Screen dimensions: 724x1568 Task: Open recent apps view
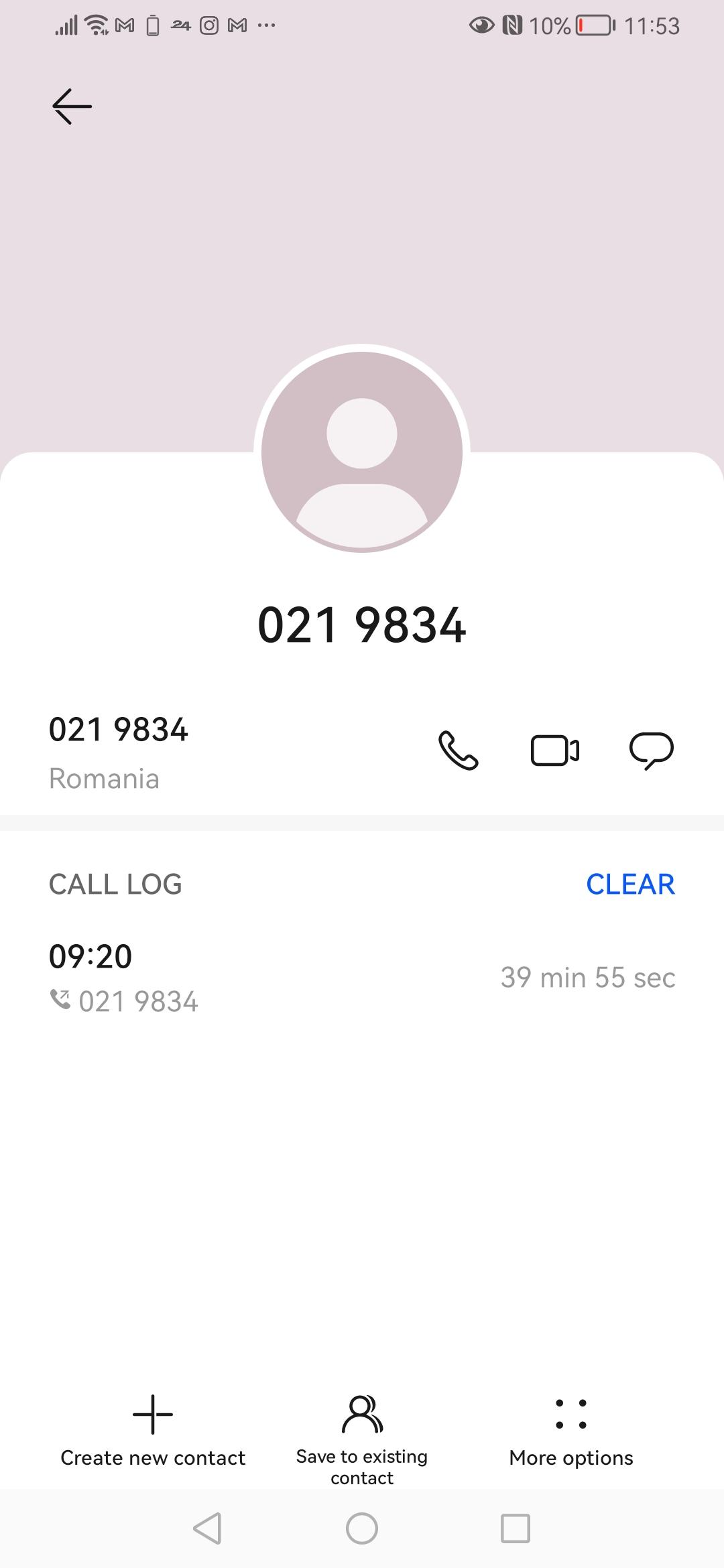click(516, 1528)
